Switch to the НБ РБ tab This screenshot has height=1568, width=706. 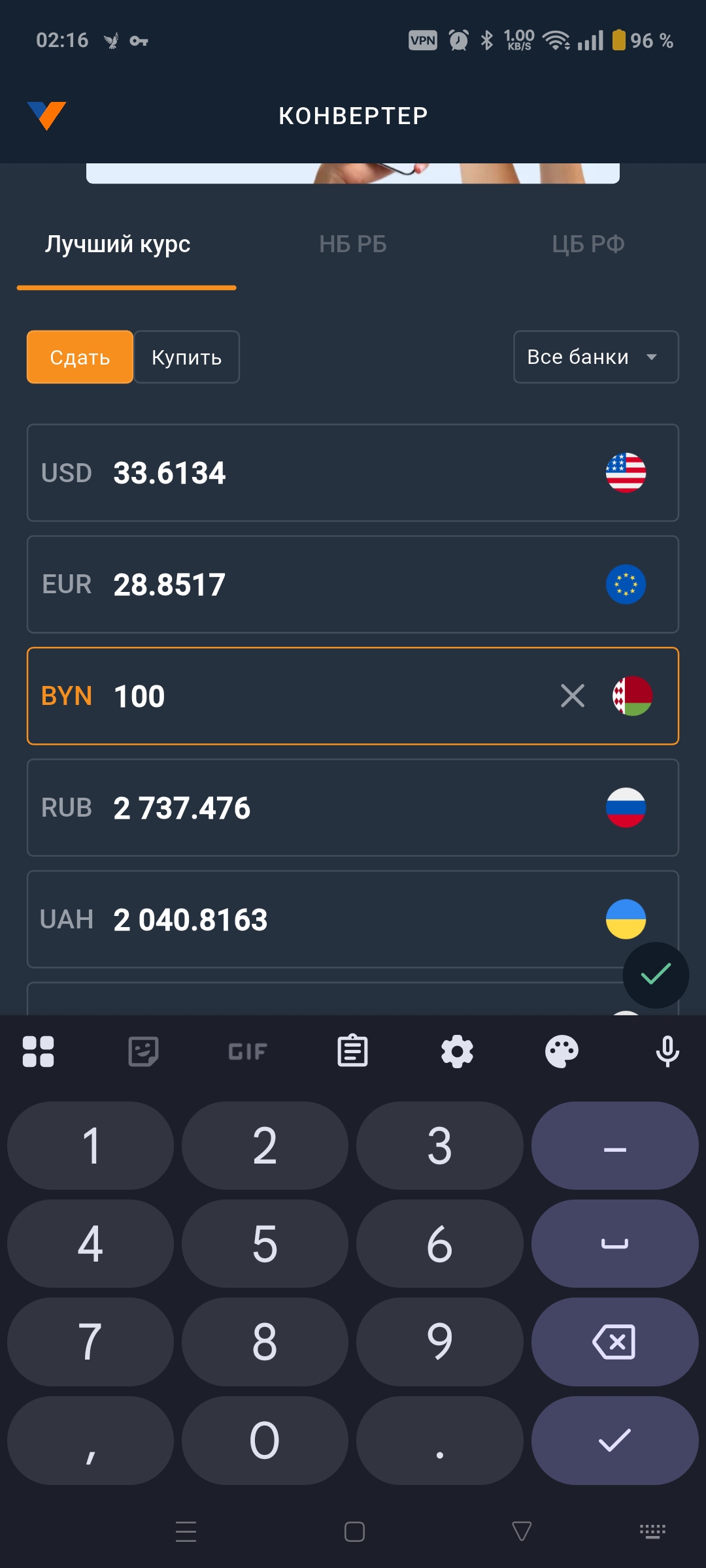coord(353,244)
